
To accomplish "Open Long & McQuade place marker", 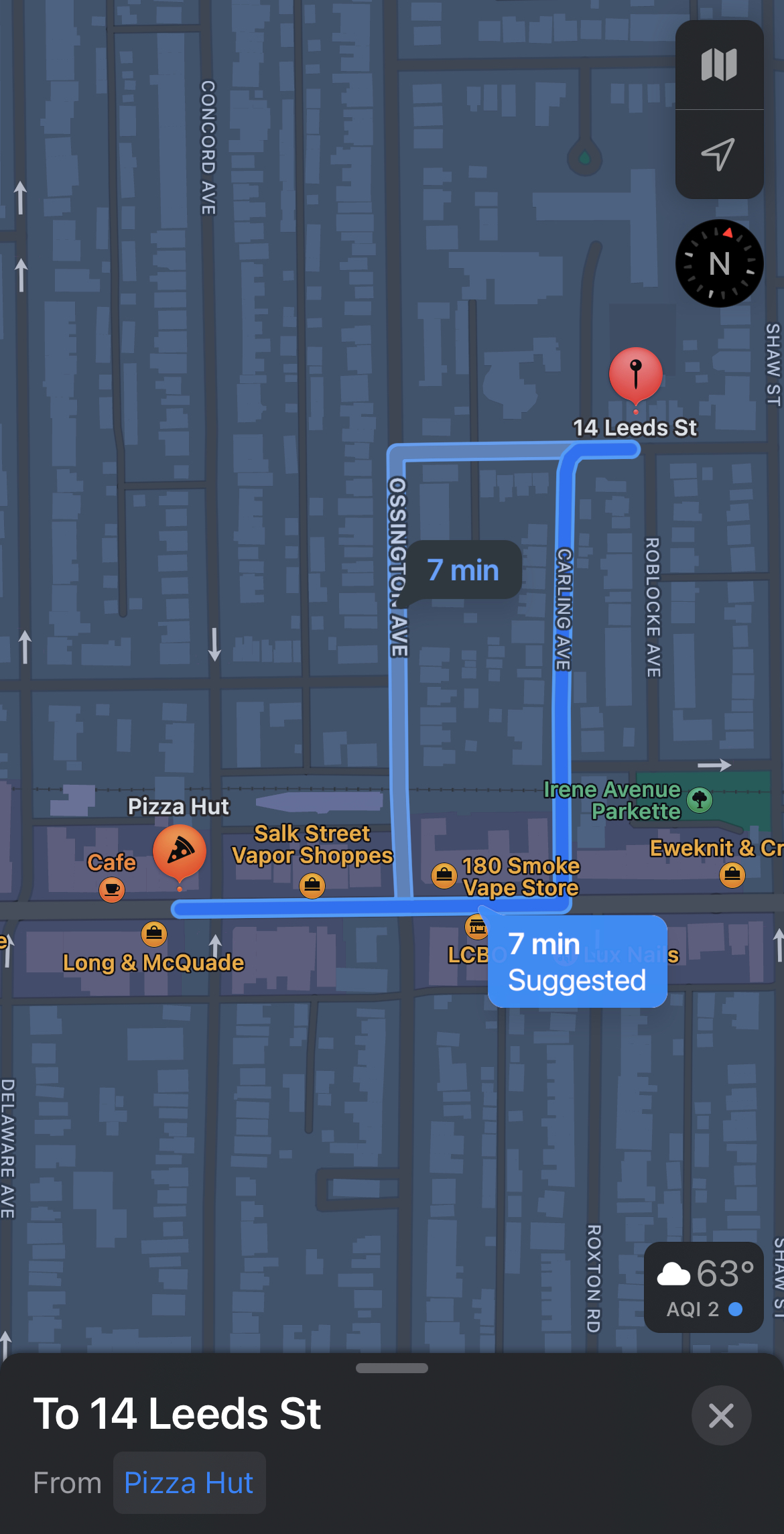I will coord(154,933).
